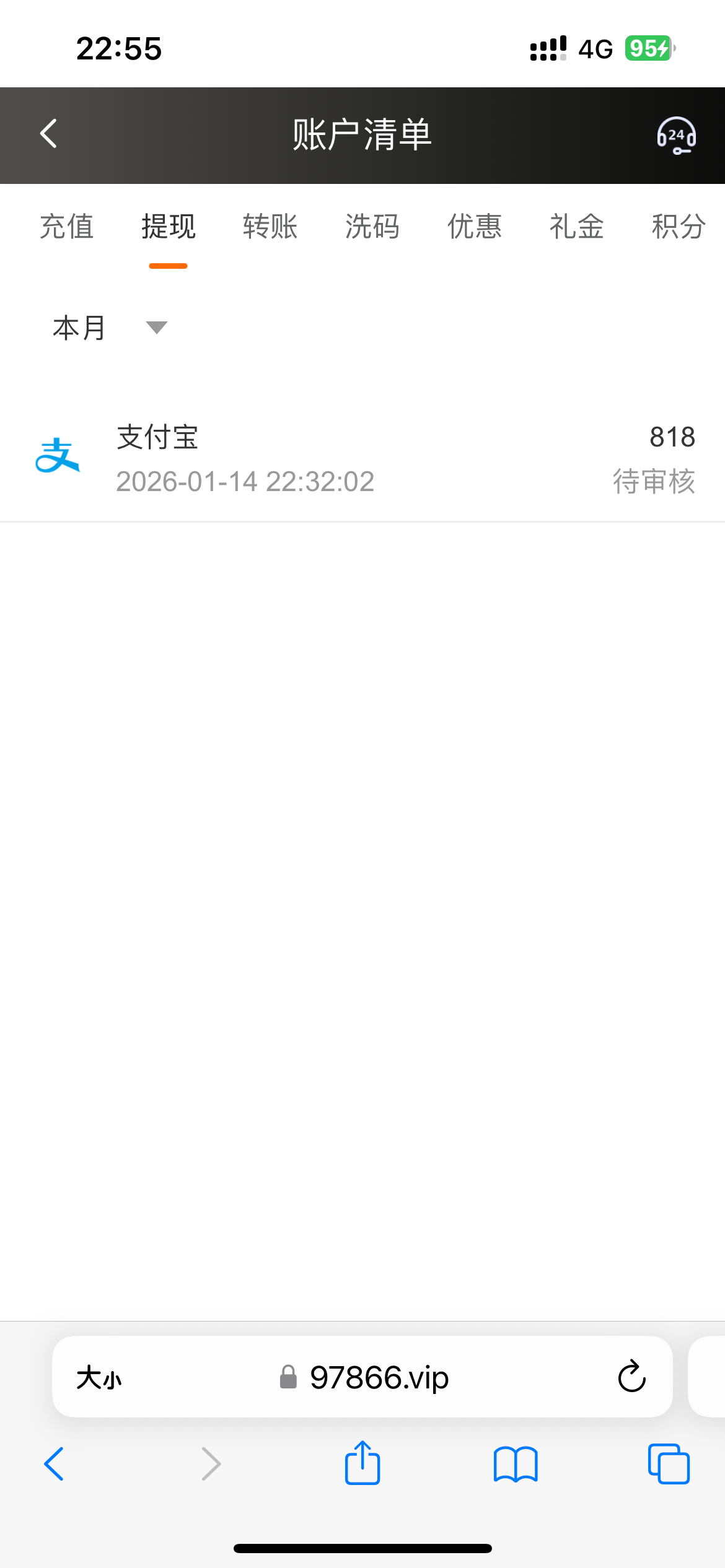The image size is (725, 1568).
Task: Go back using the browser back arrow
Action: coord(55,1463)
